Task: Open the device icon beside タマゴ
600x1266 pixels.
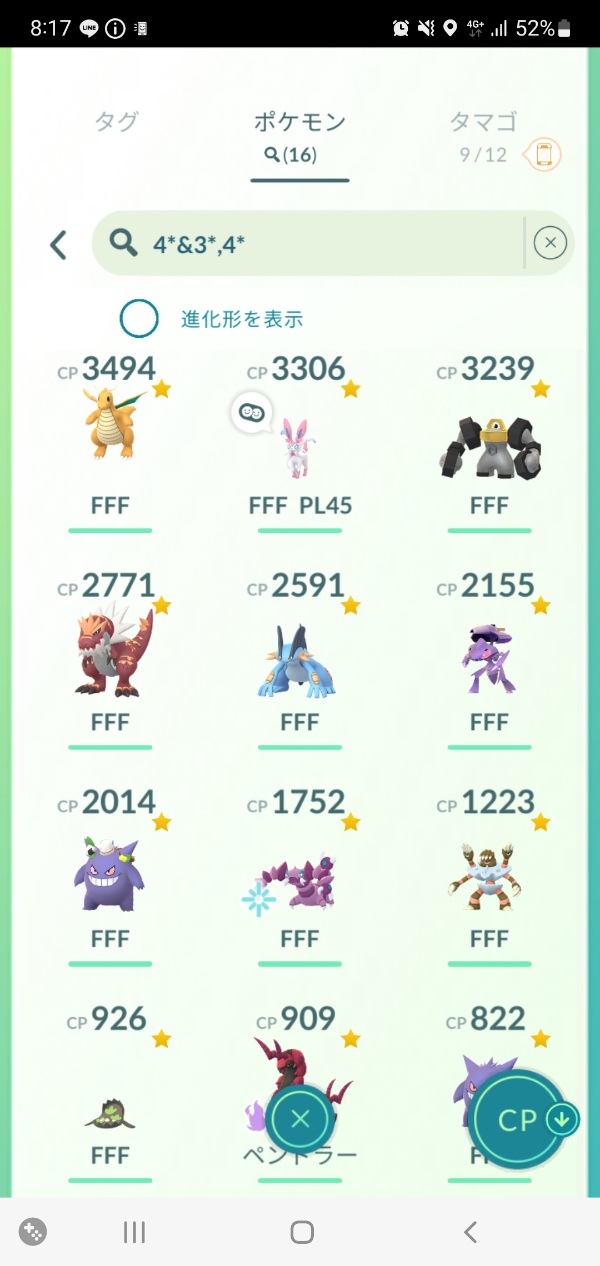Action: tap(544, 154)
